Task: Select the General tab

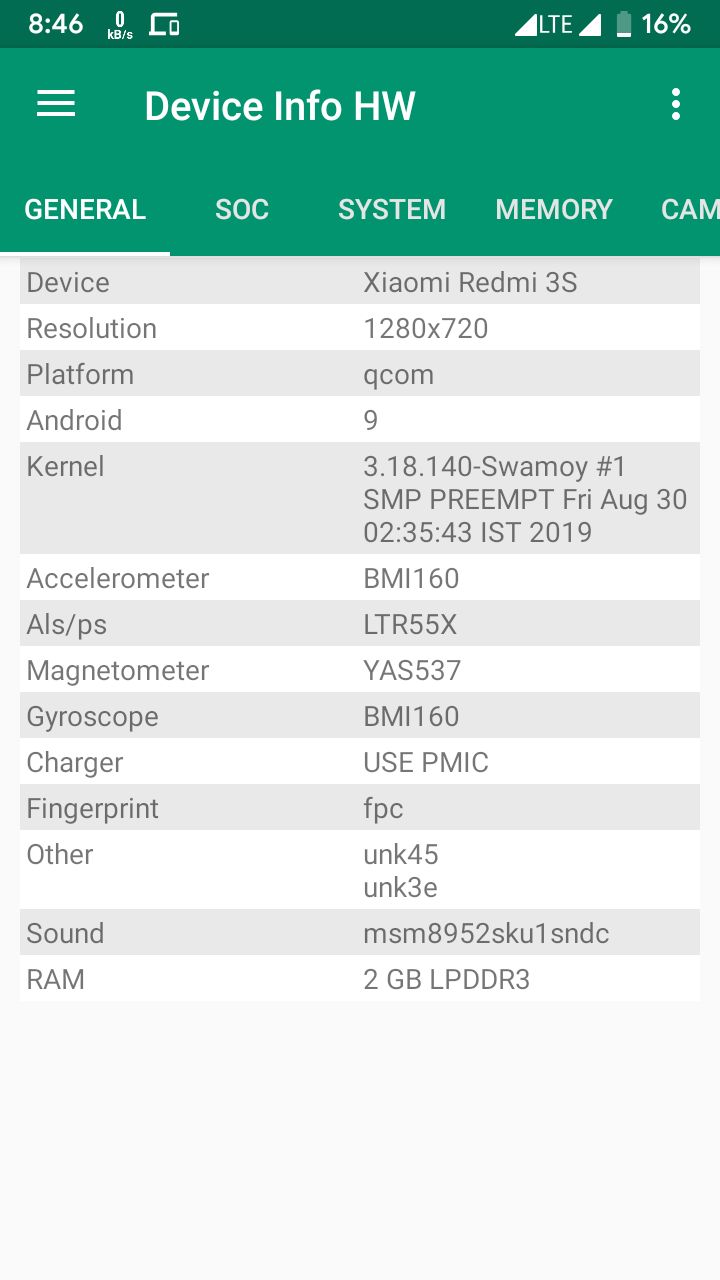Action: pos(85,209)
